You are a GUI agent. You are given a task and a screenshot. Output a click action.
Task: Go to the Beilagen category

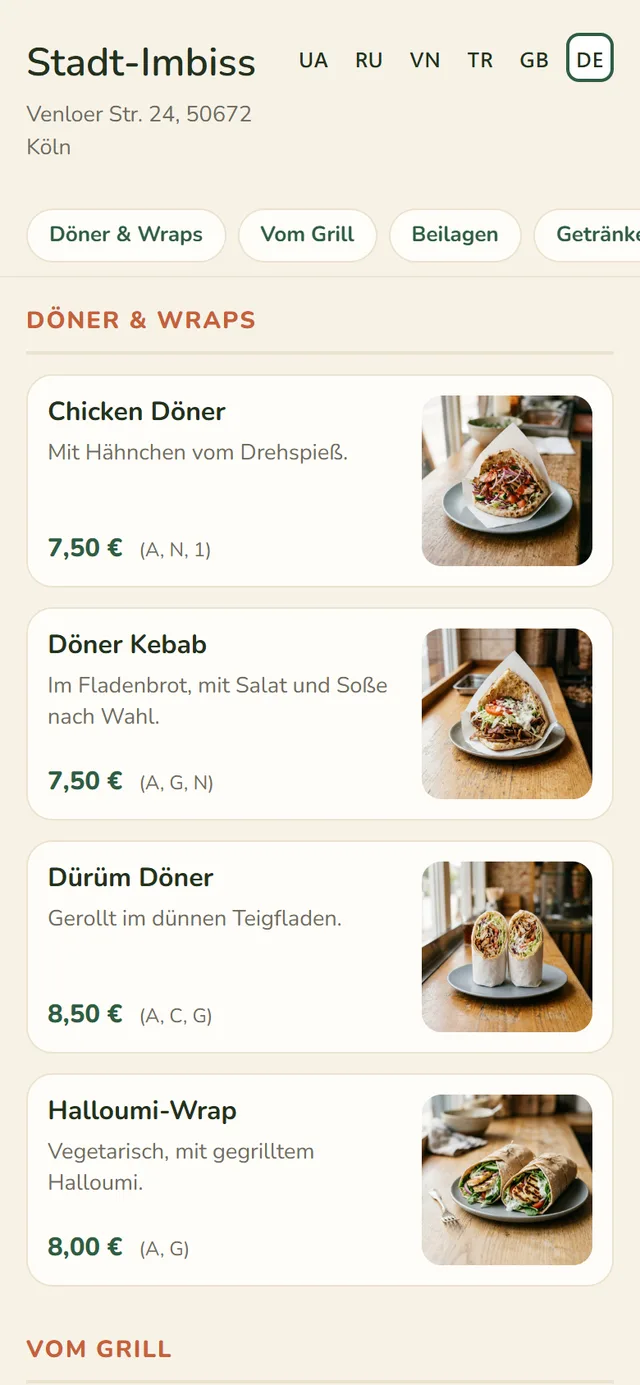coord(455,235)
